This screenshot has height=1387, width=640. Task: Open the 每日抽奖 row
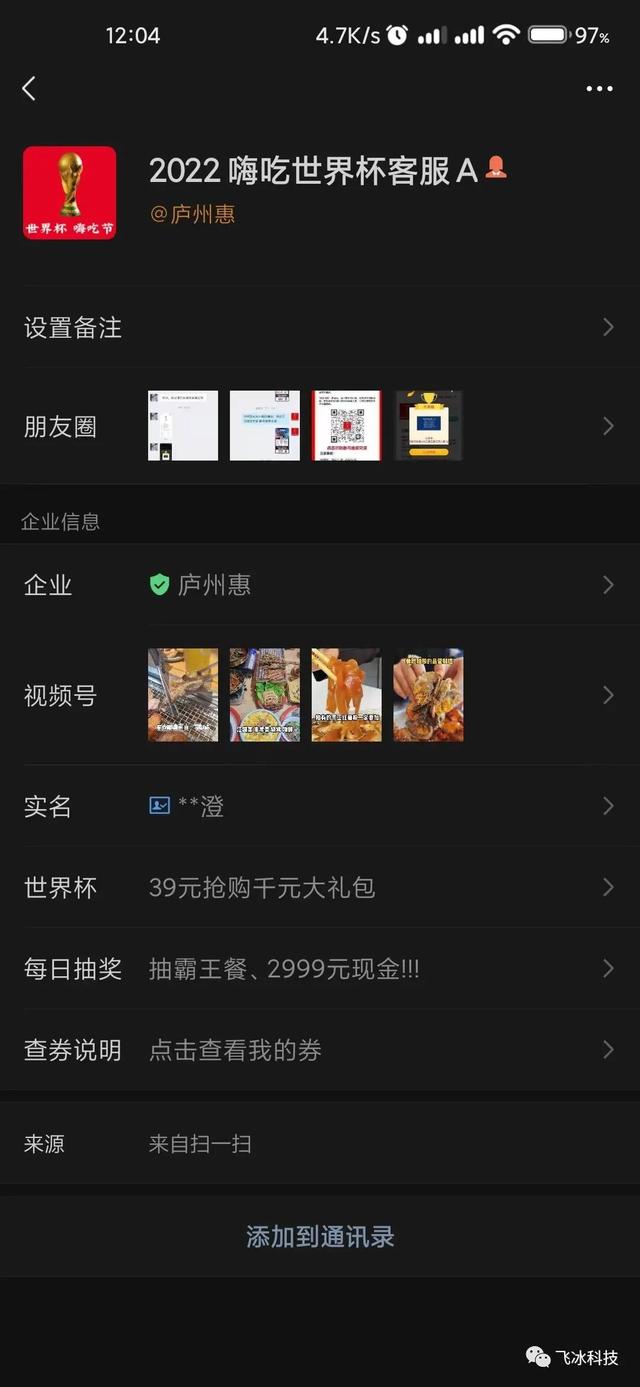click(x=320, y=968)
